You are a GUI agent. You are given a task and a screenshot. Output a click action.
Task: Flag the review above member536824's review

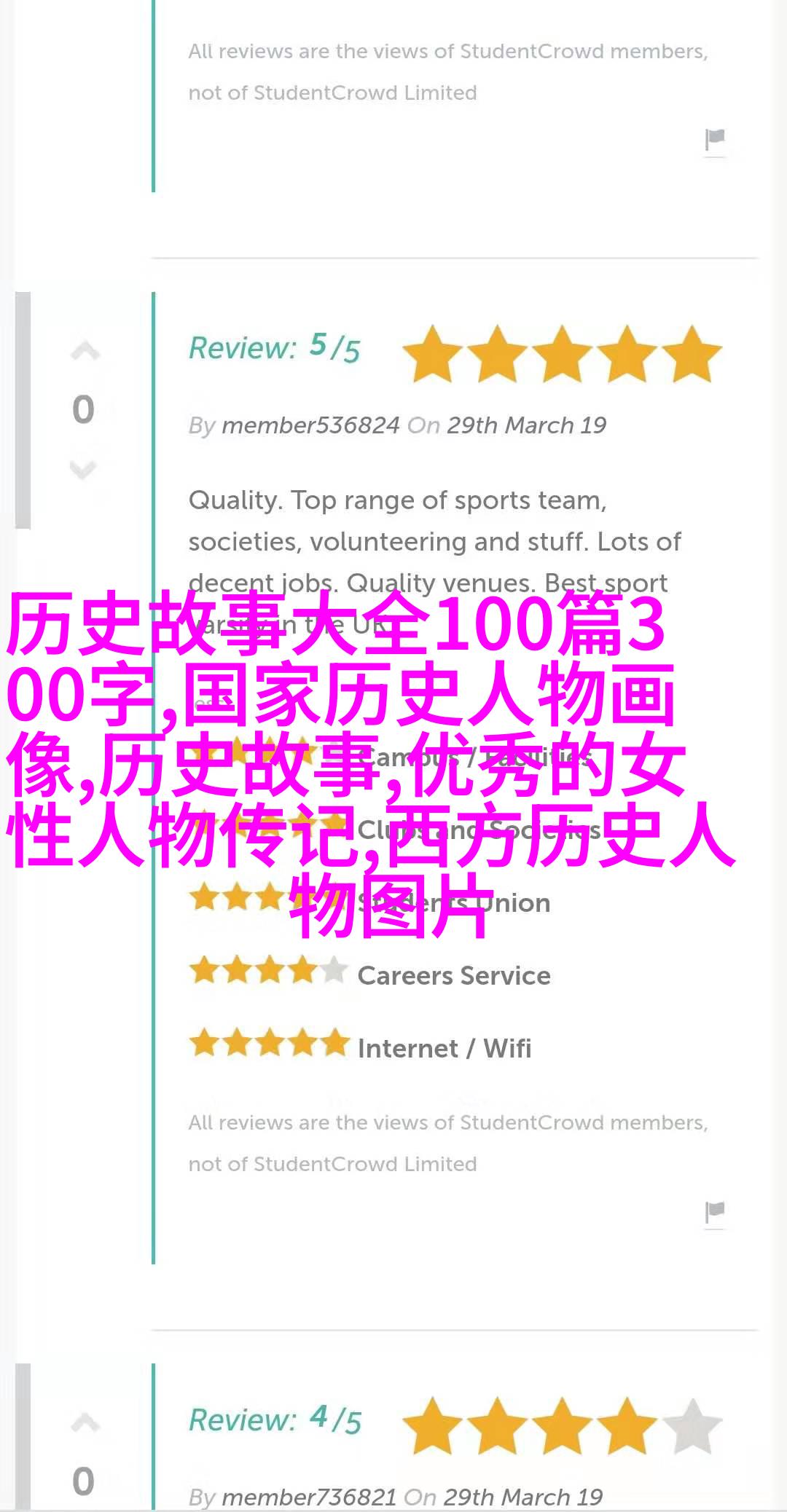tap(715, 140)
